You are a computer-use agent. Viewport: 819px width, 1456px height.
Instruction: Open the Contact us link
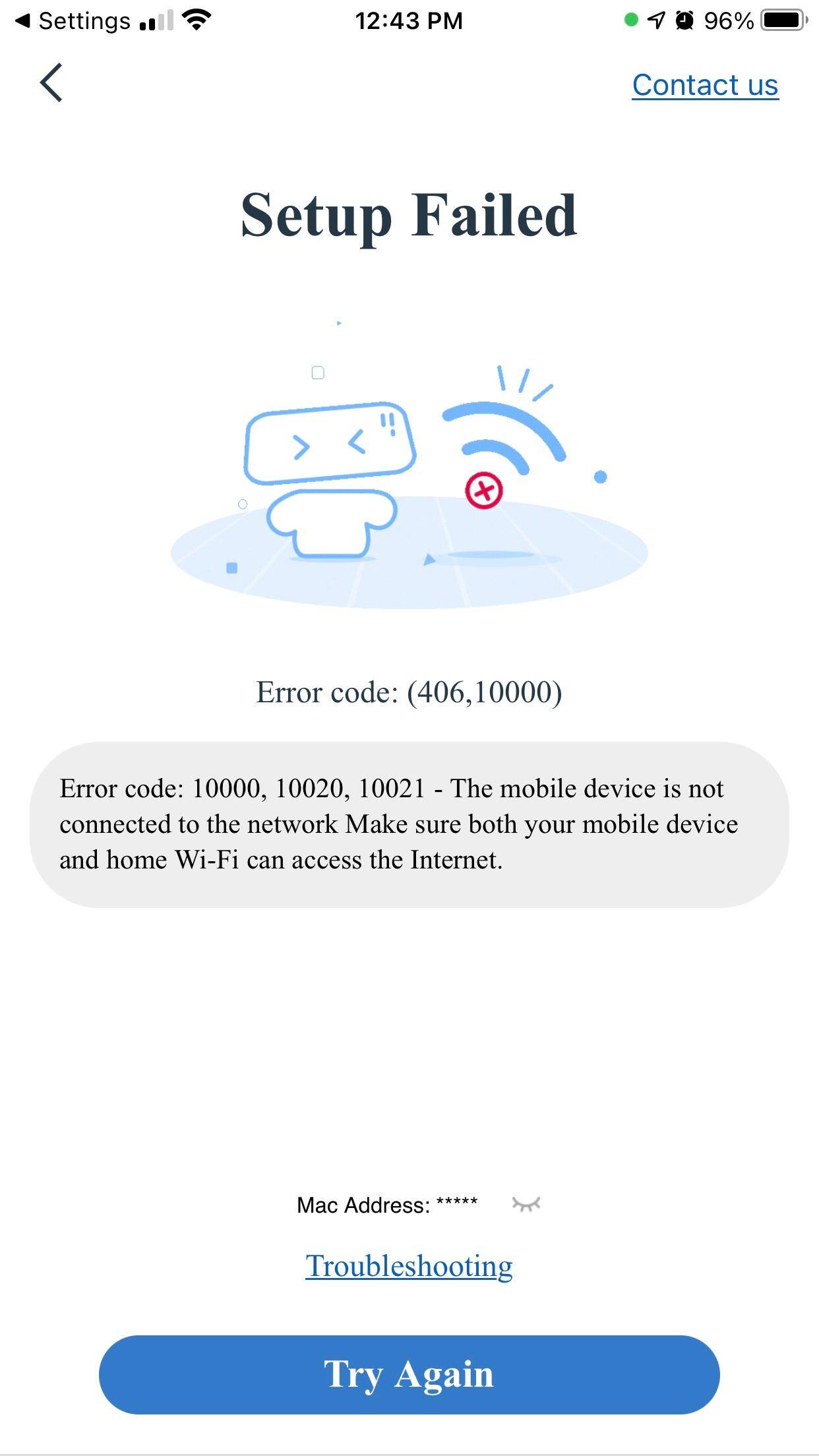[705, 85]
